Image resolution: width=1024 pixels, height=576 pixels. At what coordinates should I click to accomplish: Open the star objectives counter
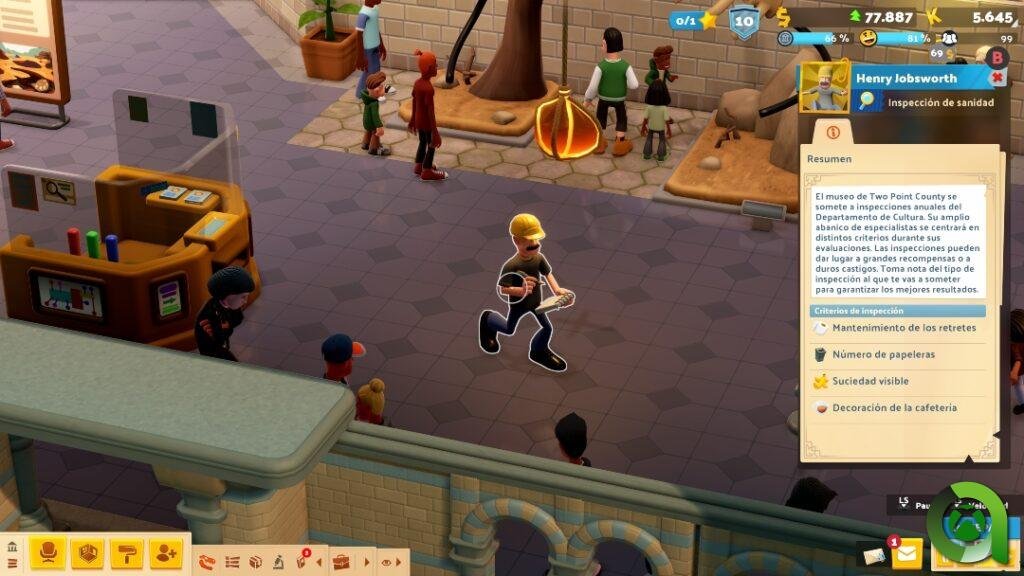[694, 20]
